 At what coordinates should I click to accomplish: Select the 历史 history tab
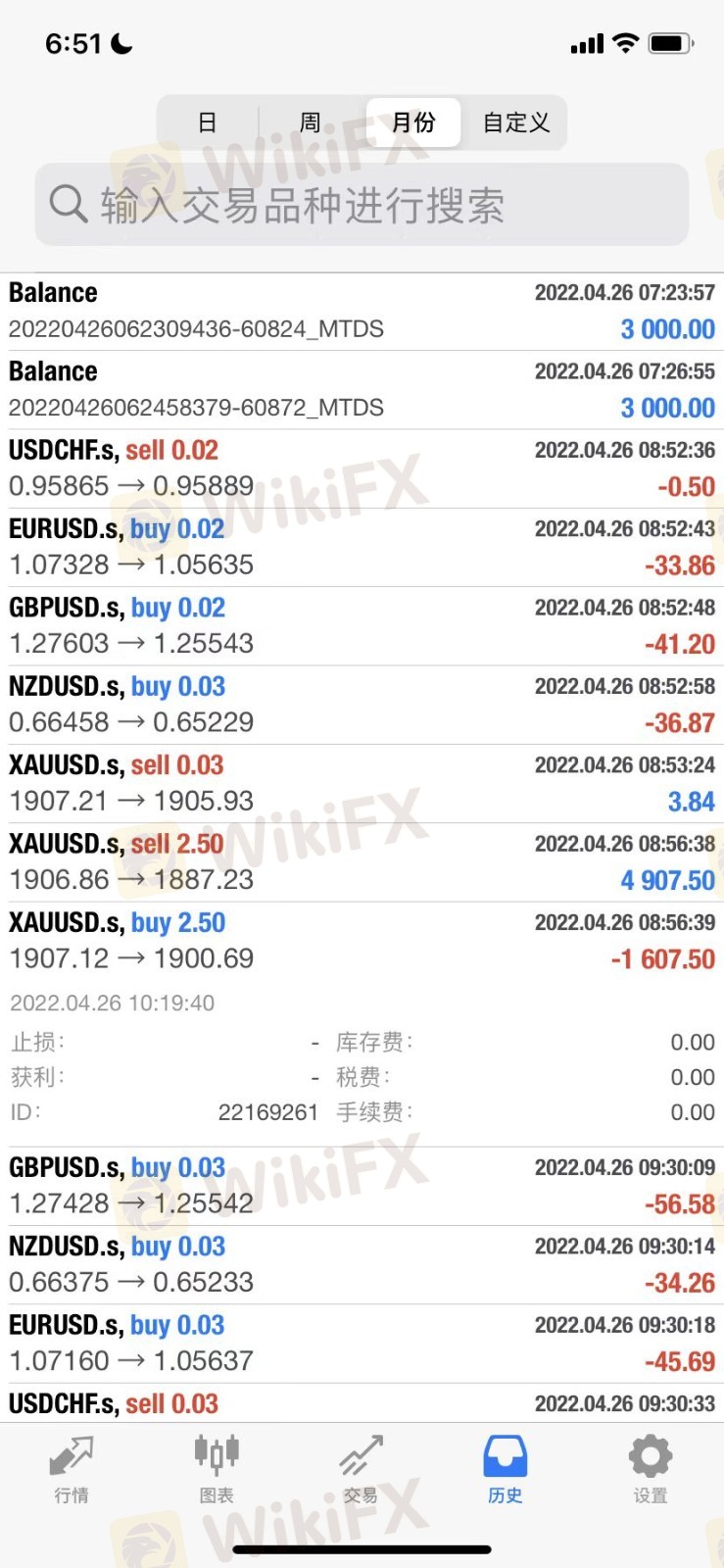click(x=506, y=1468)
